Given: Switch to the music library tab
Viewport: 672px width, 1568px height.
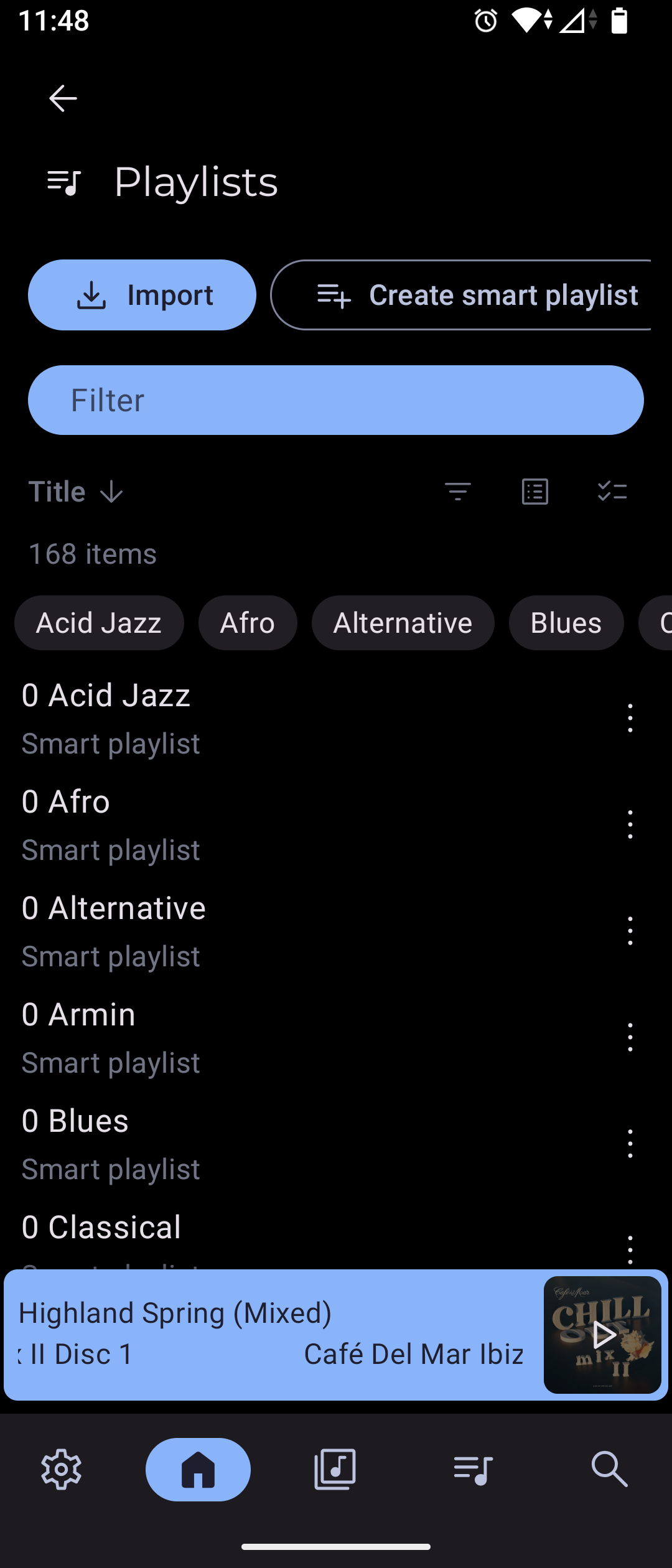Looking at the screenshot, I should 335,1469.
